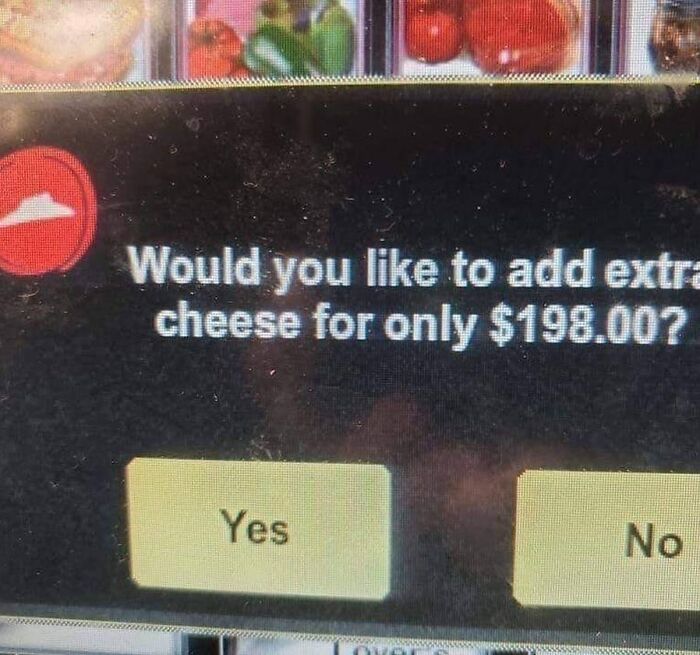
Task: Tap Yes to add extra cheese
Action: (x=258, y=528)
